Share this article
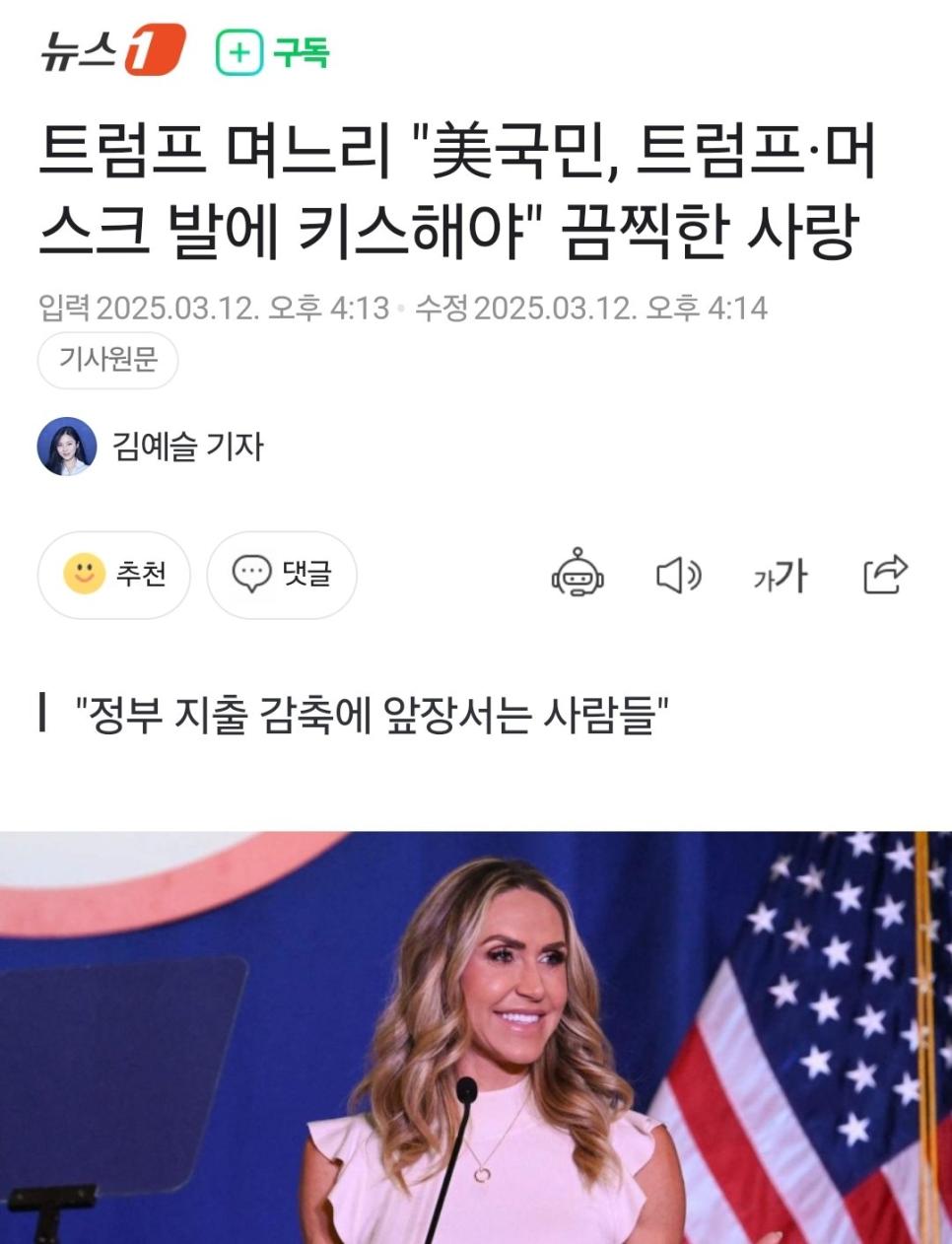 click(884, 575)
